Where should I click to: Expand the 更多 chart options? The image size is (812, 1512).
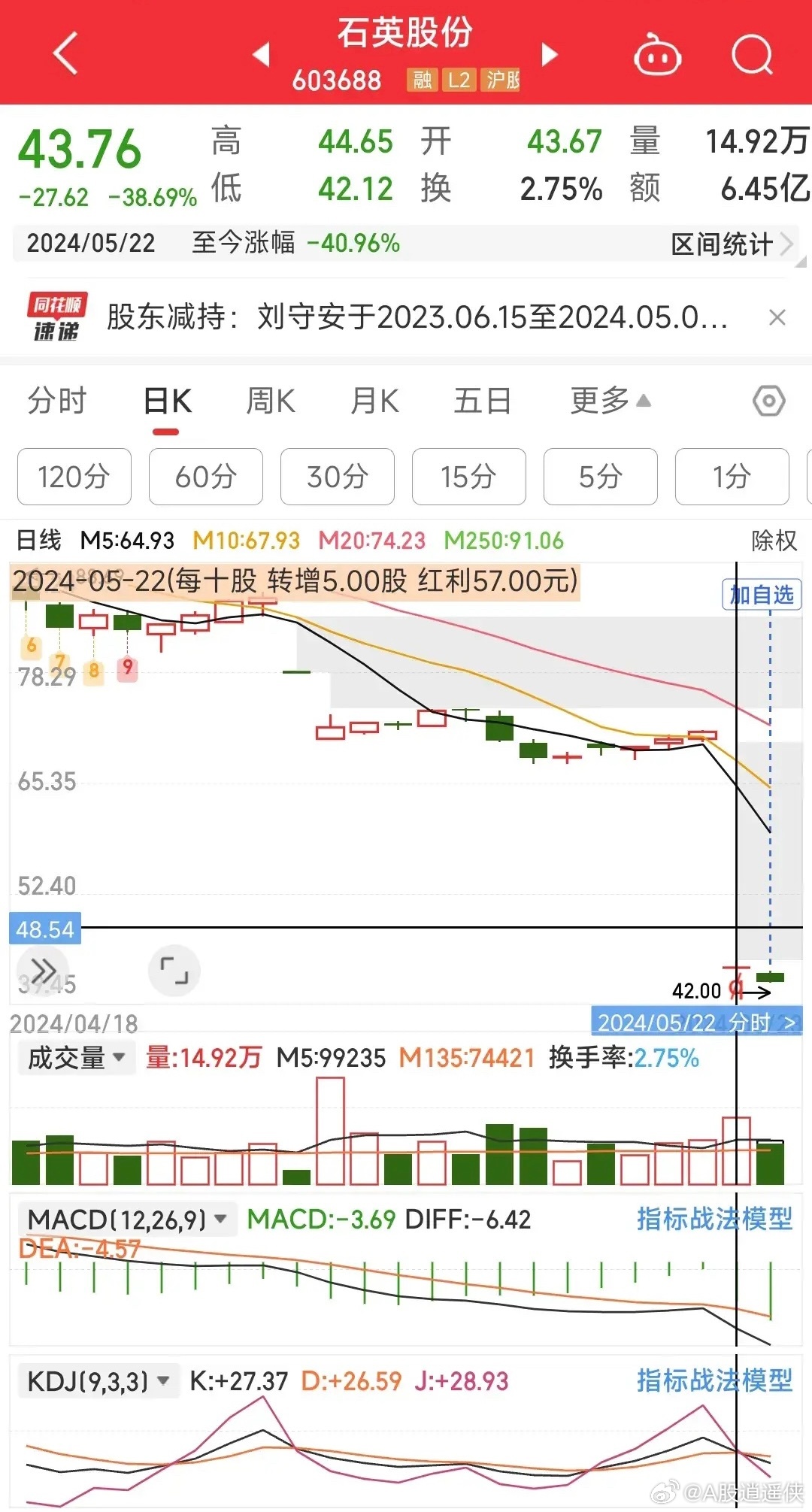[x=610, y=401]
